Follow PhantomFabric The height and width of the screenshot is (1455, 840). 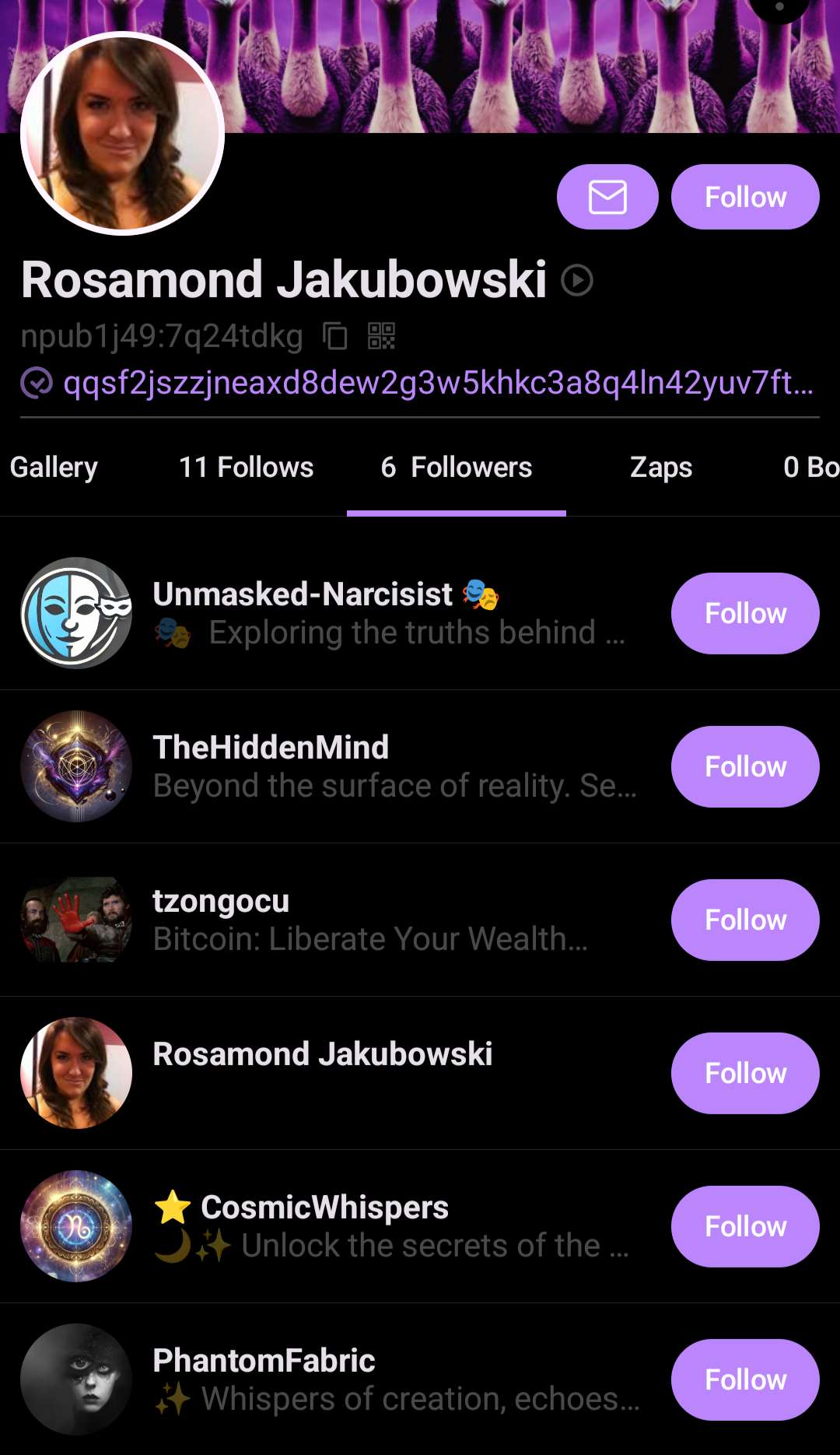point(745,1380)
